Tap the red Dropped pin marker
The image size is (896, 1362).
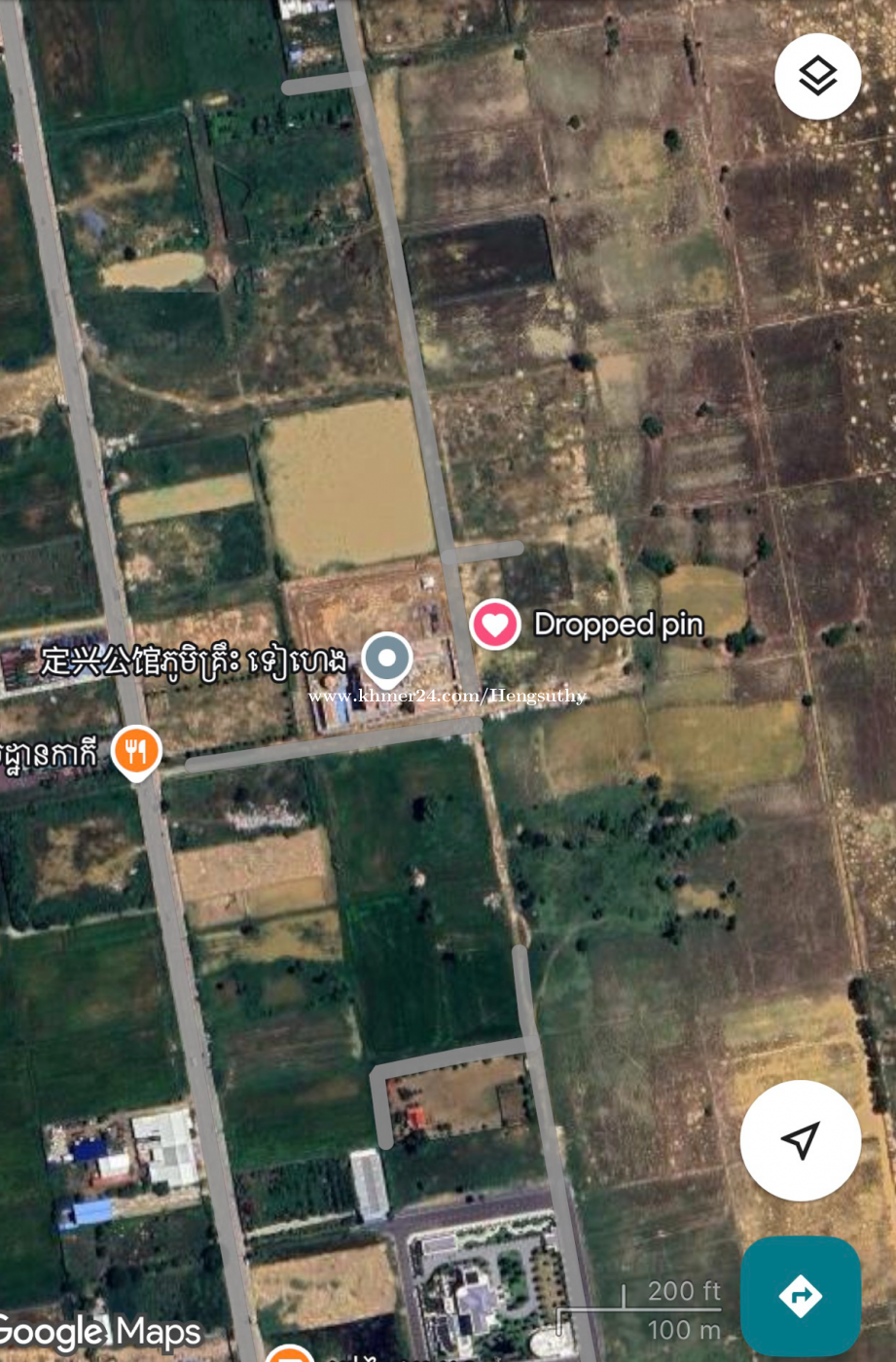tap(495, 625)
